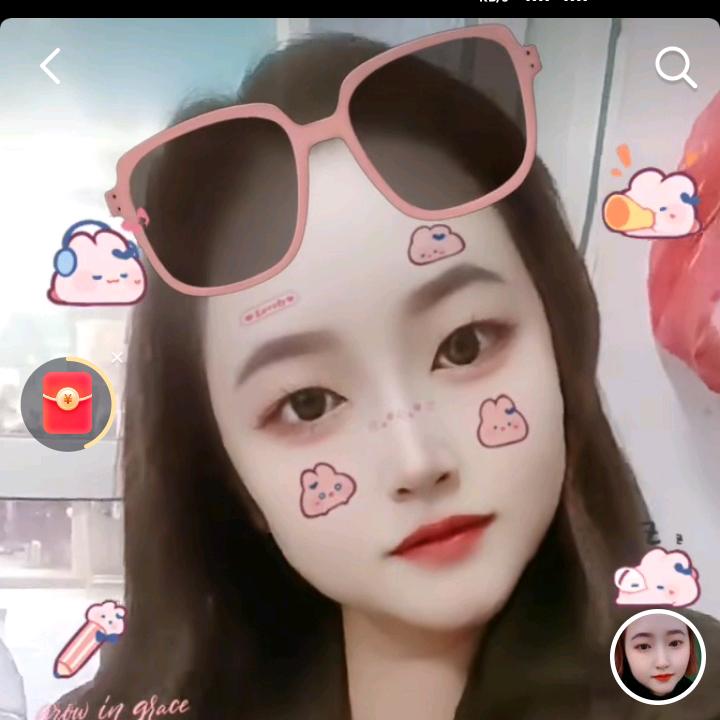Open the red envelope reward widget
Screen dimensions: 720x720
pyautogui.click(x=67, y=403)
